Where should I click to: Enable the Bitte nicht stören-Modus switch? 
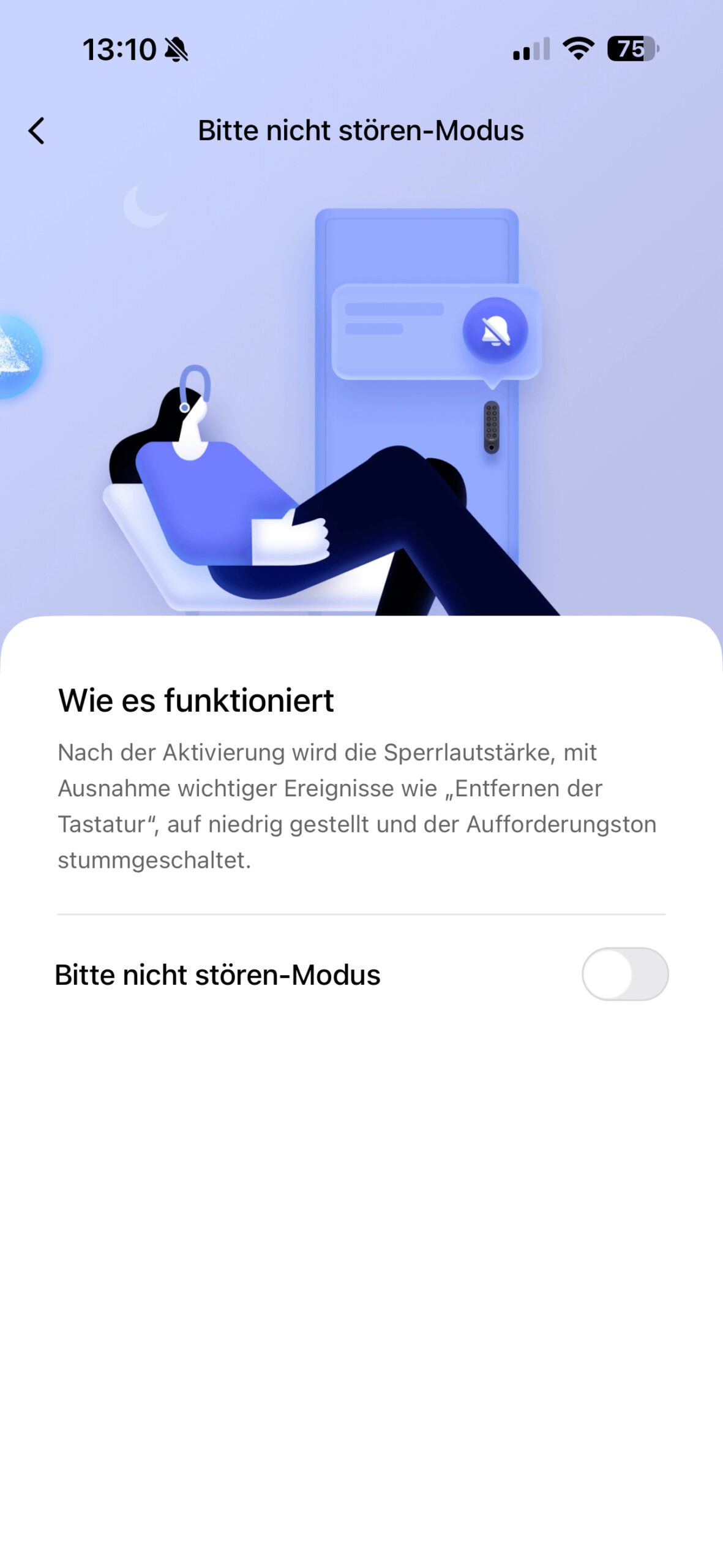pos(624,974)
